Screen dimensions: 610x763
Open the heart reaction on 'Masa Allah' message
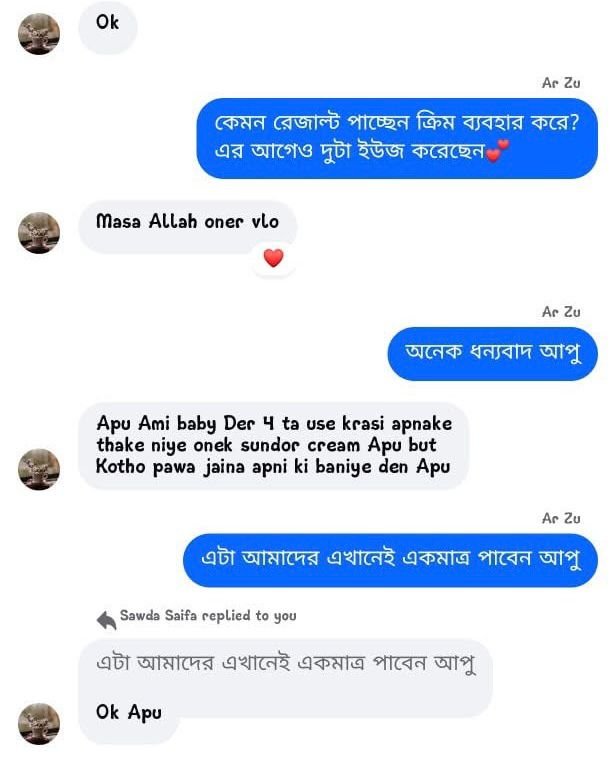pyautogui.click(x=273, y=258)
